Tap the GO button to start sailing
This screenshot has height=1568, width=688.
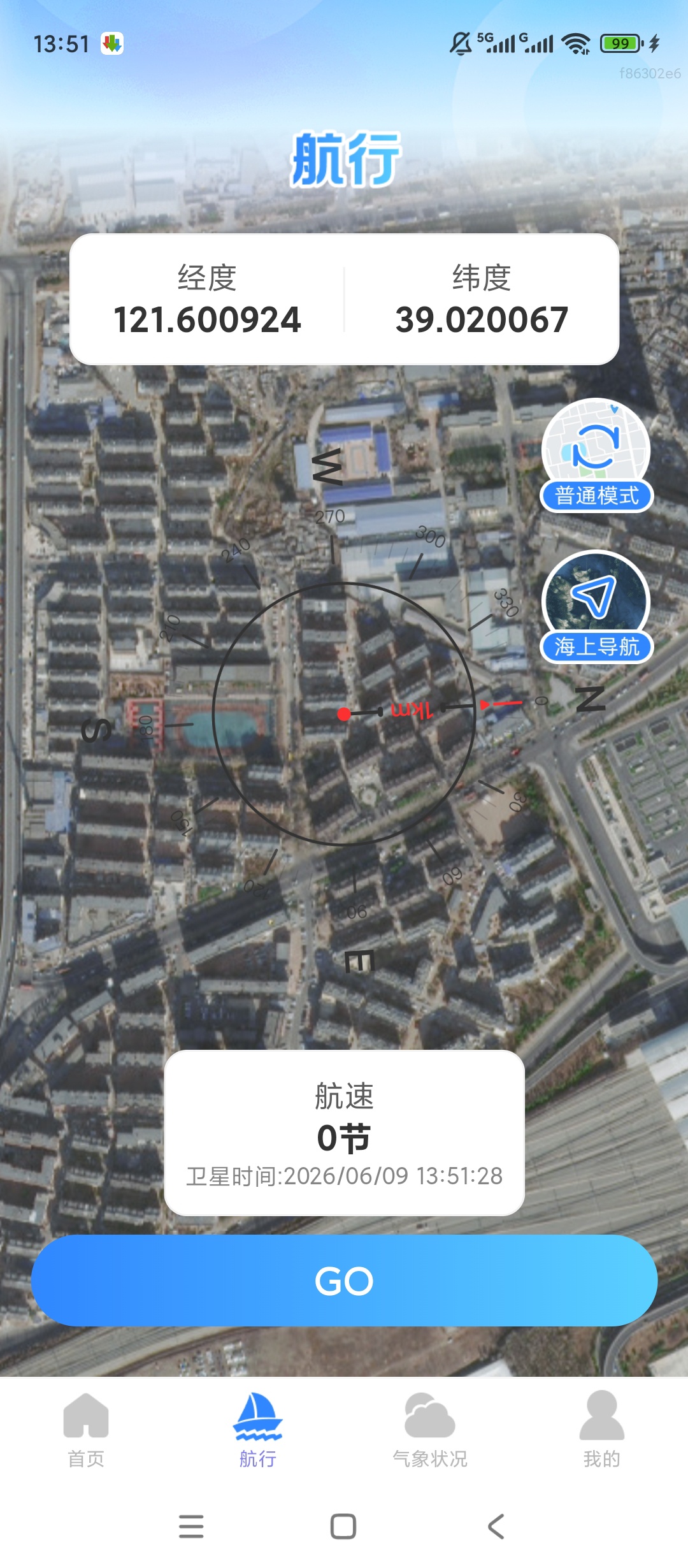coord(344,1281)
